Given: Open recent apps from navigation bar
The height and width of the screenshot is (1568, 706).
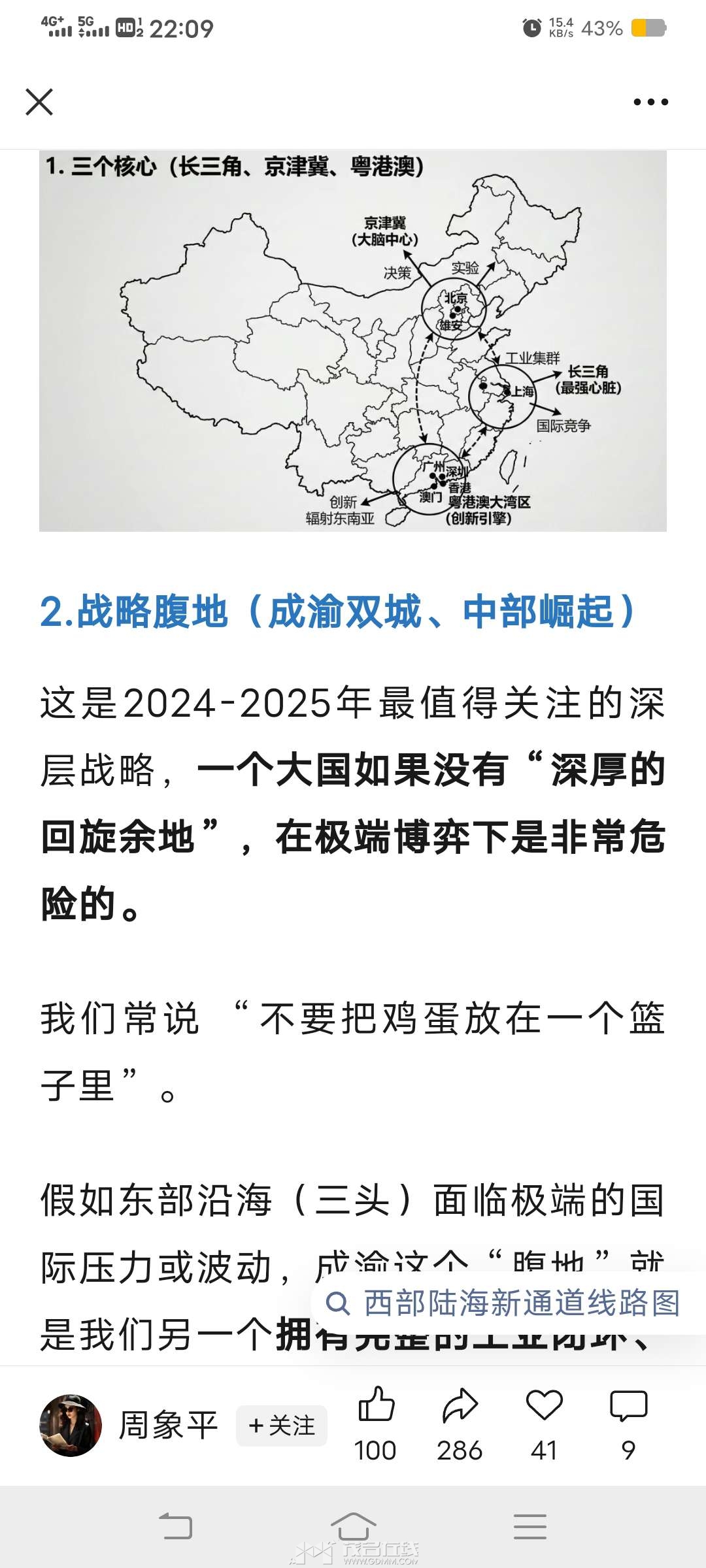Looking at the screenshot, I should pos(529,1527).
